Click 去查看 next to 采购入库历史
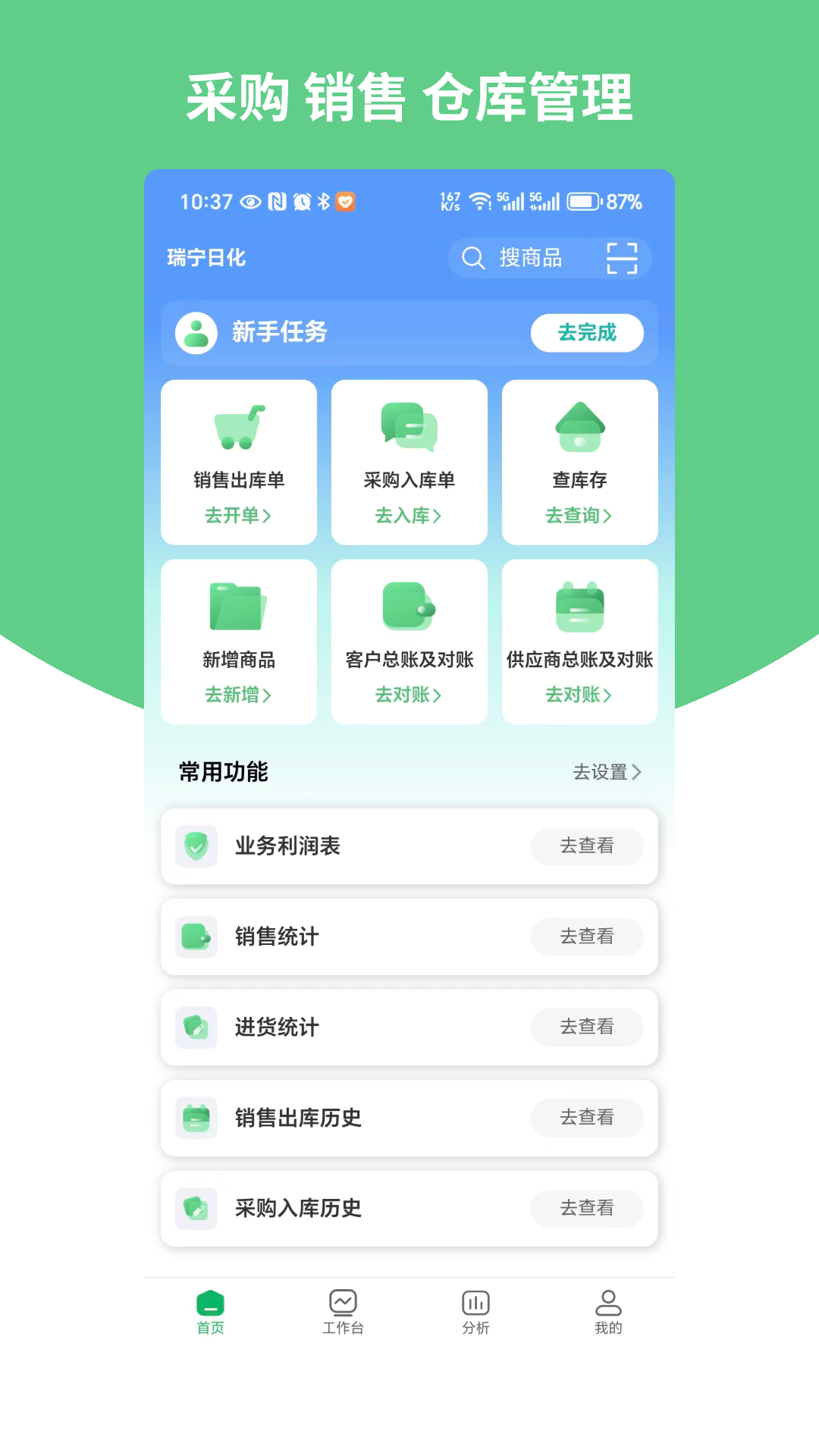Viewport: 819px width, 1456px height. pyautogui.click(x=588, y=1208)
